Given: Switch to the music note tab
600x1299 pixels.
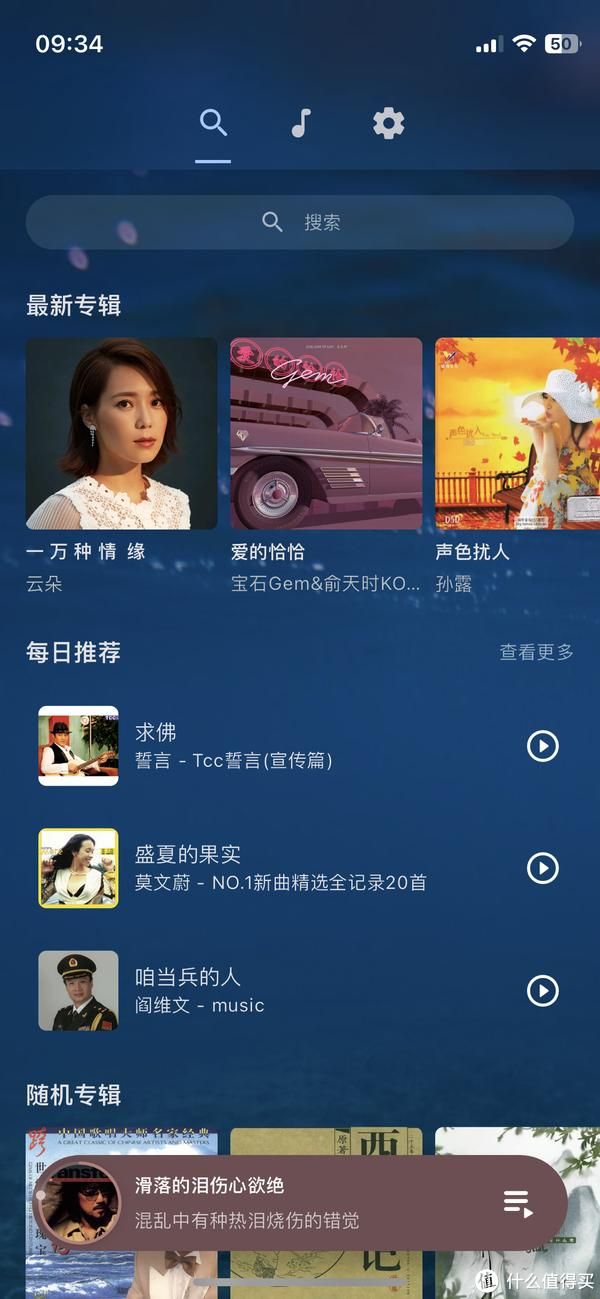Looking at the screenshot, I should 300,124.
